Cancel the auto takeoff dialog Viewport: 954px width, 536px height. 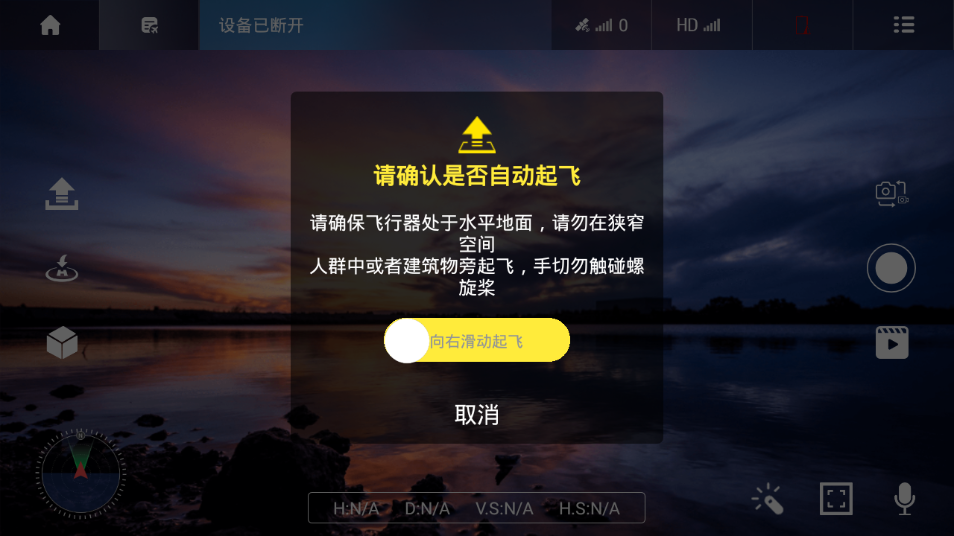[476, 415]
